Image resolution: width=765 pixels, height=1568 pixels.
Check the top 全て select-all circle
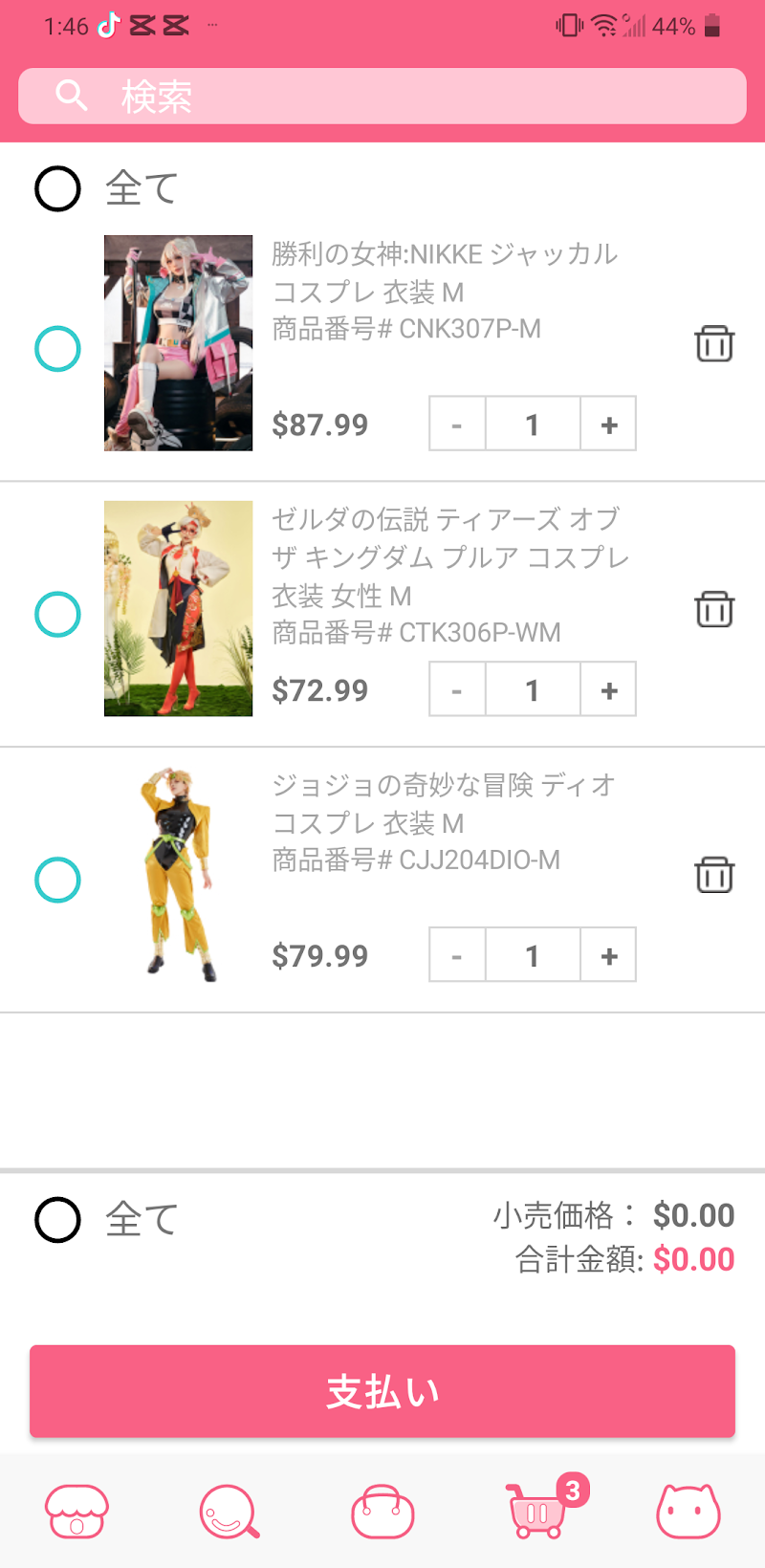[x=57, y=188]
